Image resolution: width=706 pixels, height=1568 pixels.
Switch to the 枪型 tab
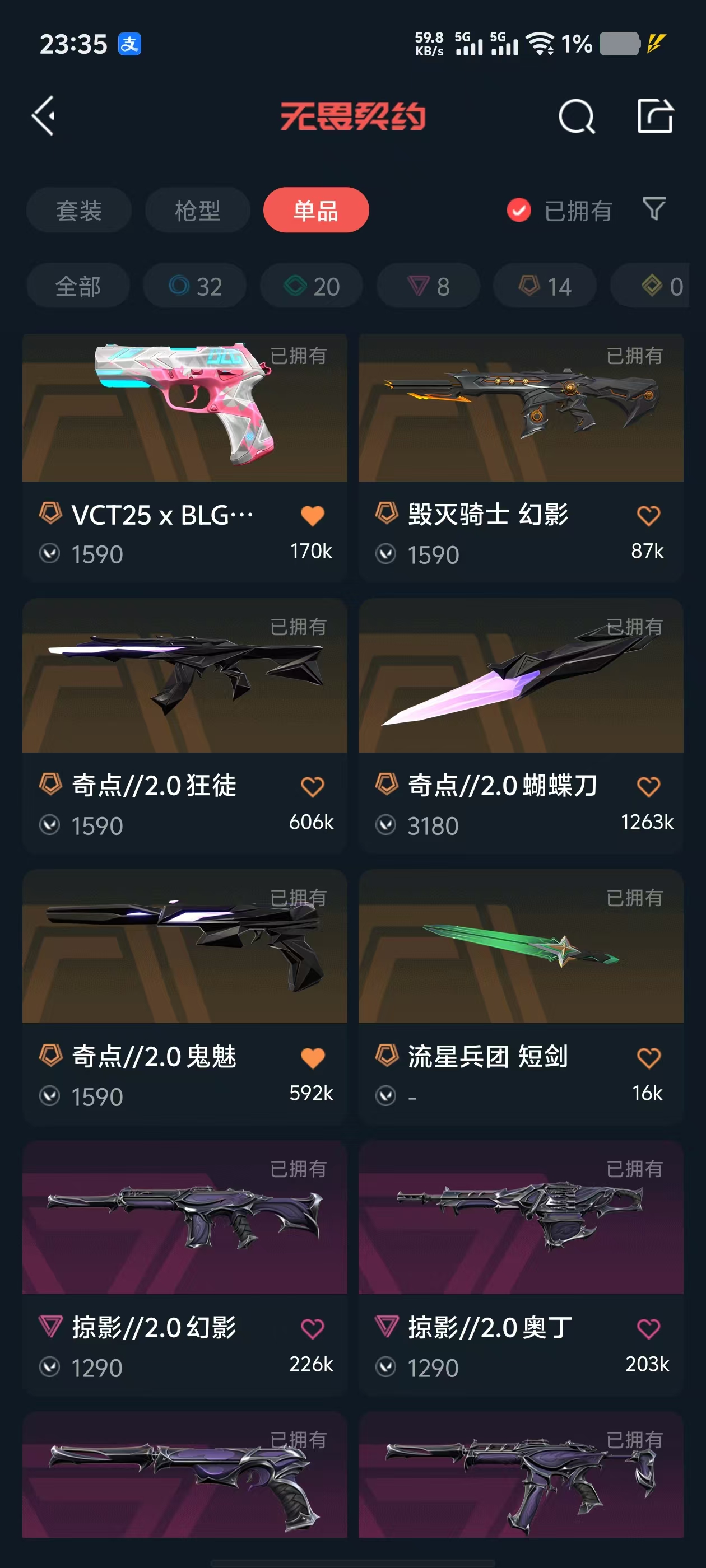coord(197,211)
